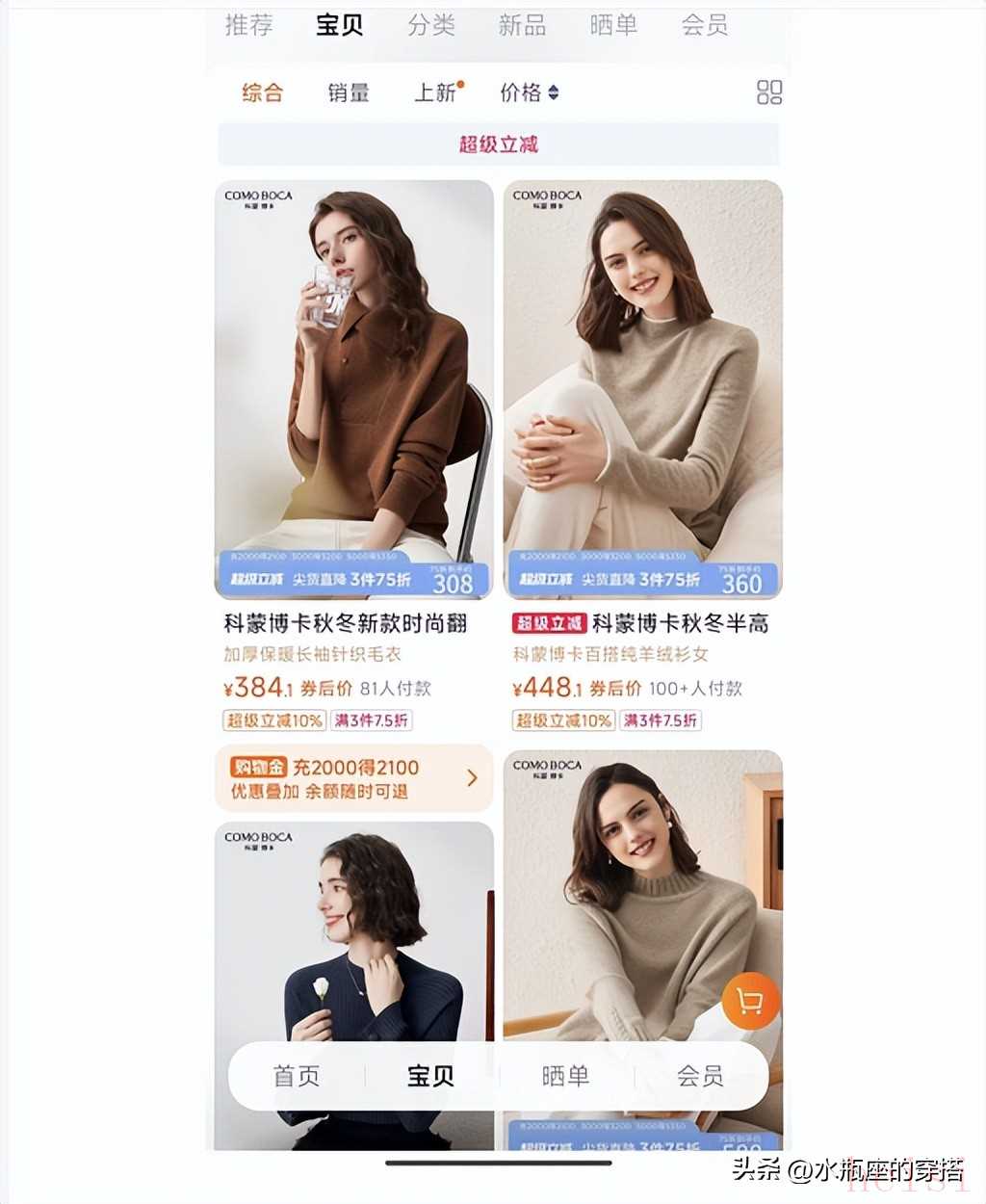Select 宝贝 in the bottom bar

tap(430, 1076)
